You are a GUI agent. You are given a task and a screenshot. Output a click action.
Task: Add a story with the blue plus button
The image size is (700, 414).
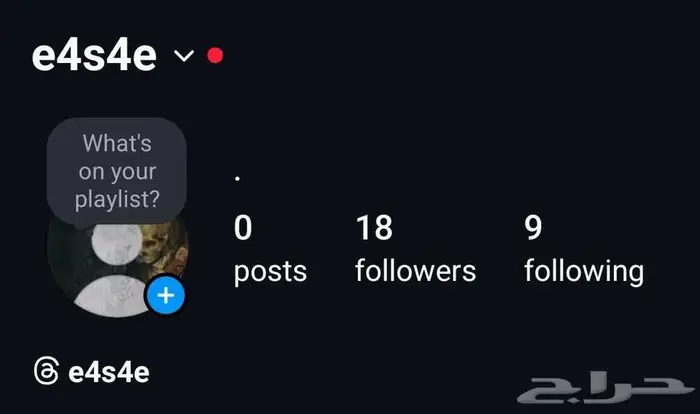click(x=165, y=295)
